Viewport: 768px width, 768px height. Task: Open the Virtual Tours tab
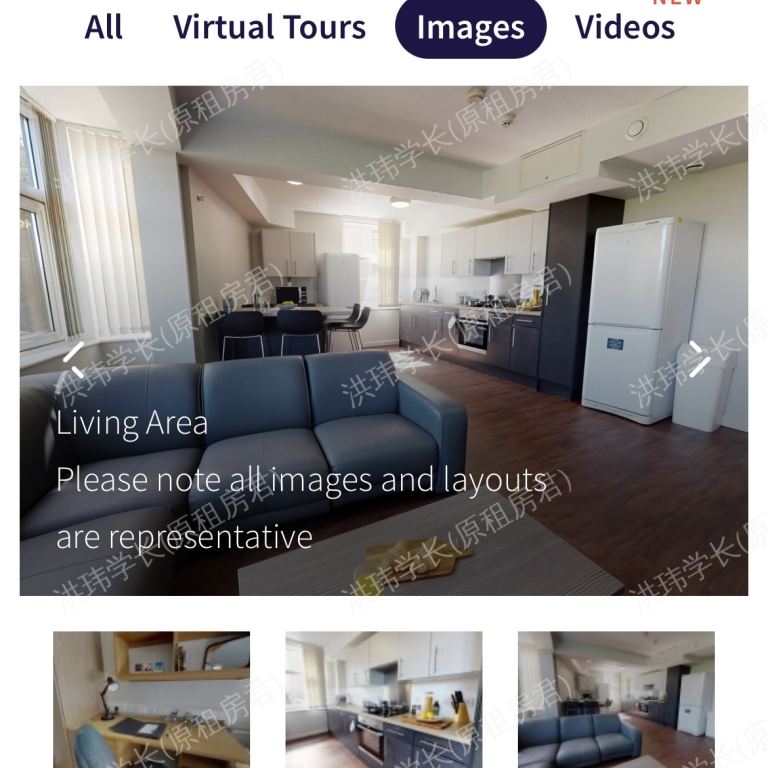269,27
